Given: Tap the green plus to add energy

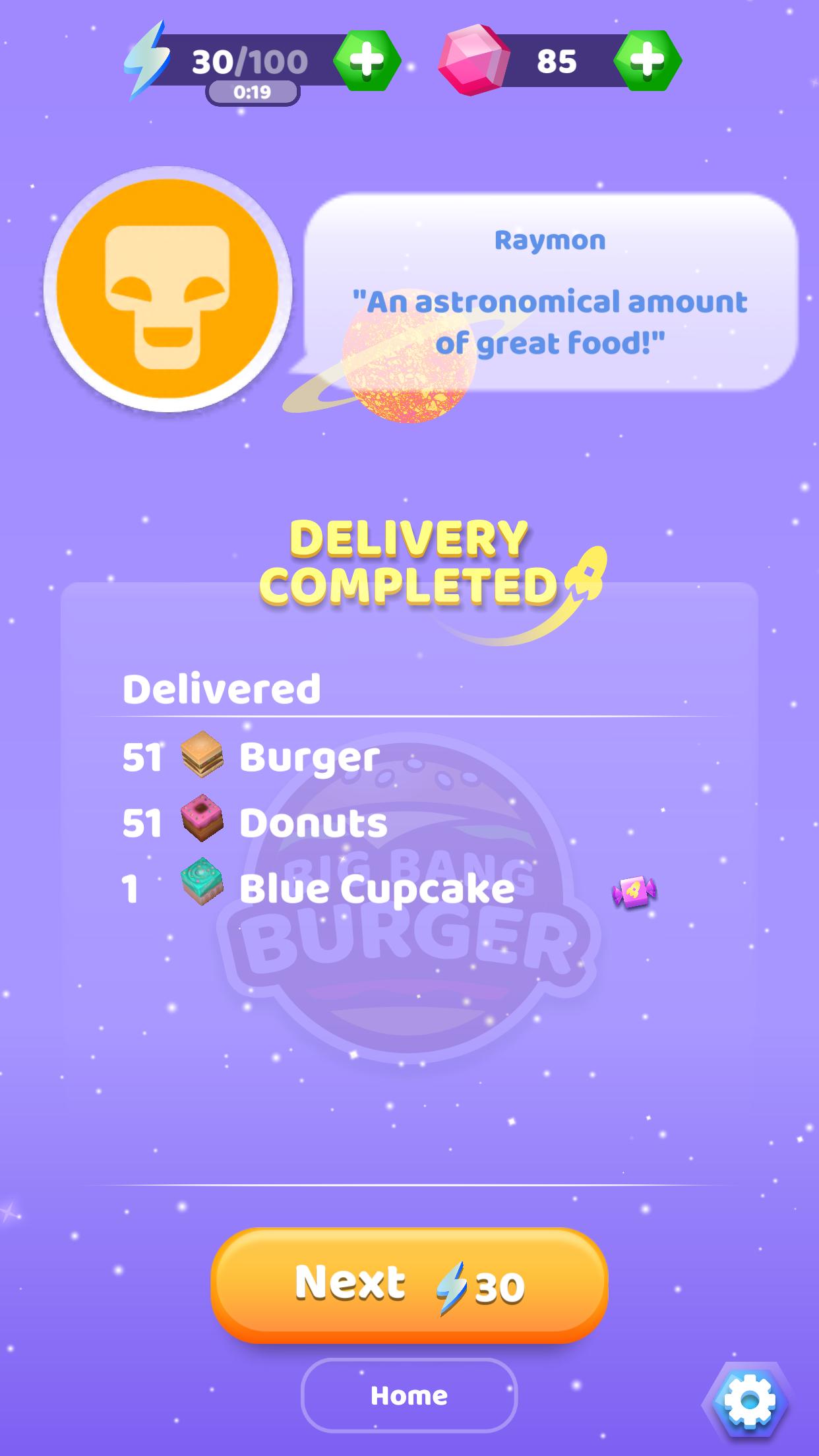Looking at the screenshot, I should point(367,61).
